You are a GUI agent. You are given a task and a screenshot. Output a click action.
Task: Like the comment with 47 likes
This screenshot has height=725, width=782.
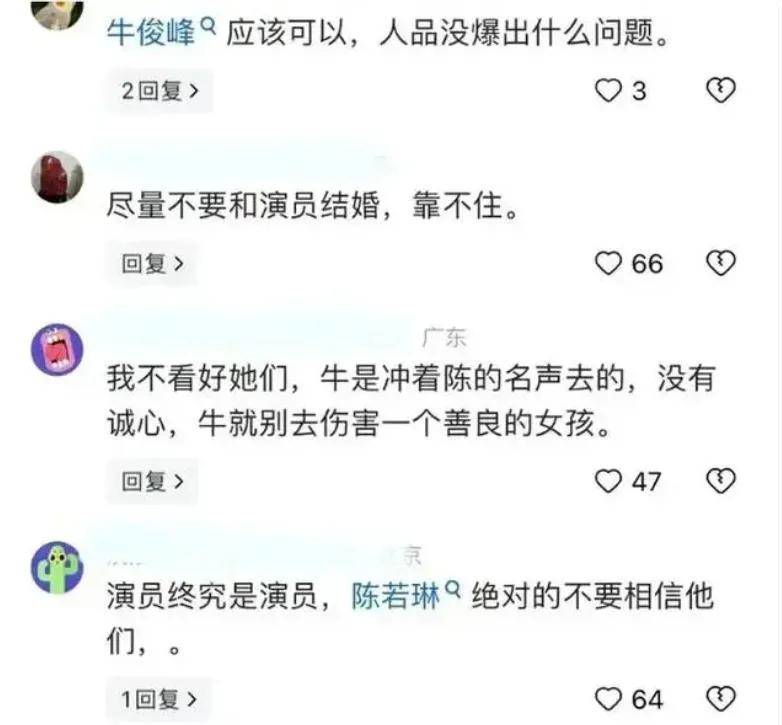(x=608, y=481)
